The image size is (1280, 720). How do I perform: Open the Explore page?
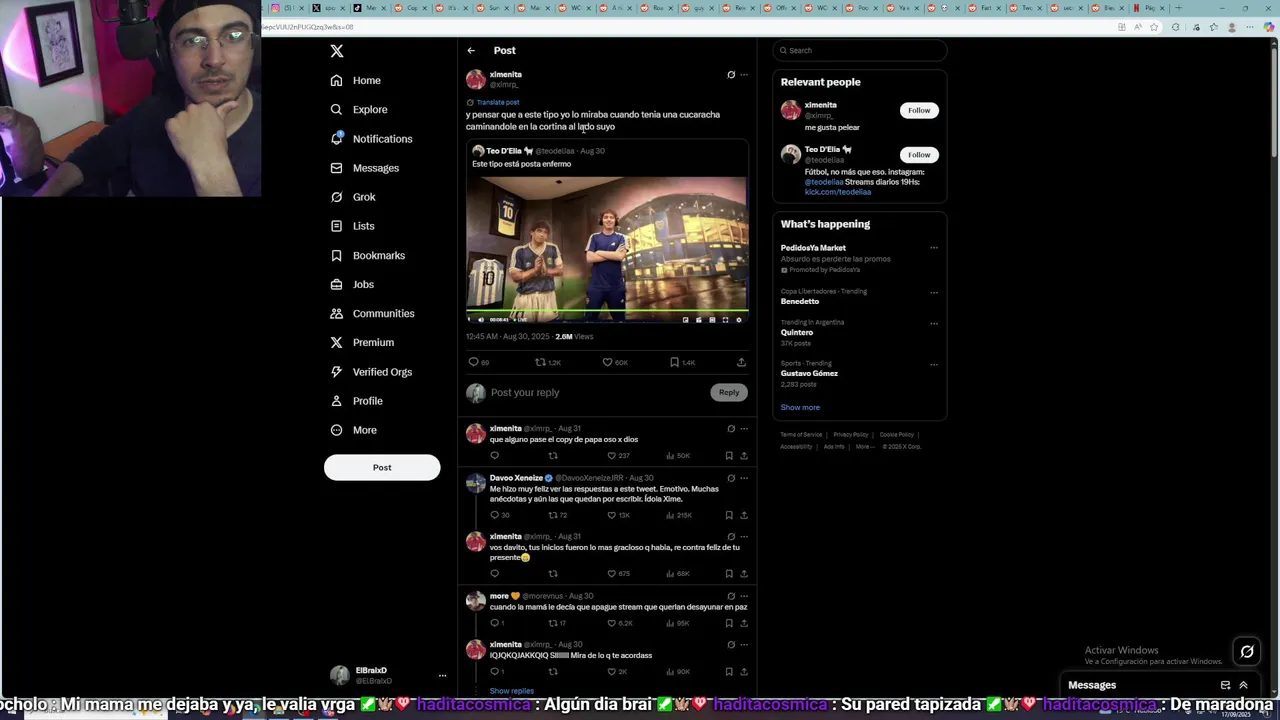pos(369,109)
